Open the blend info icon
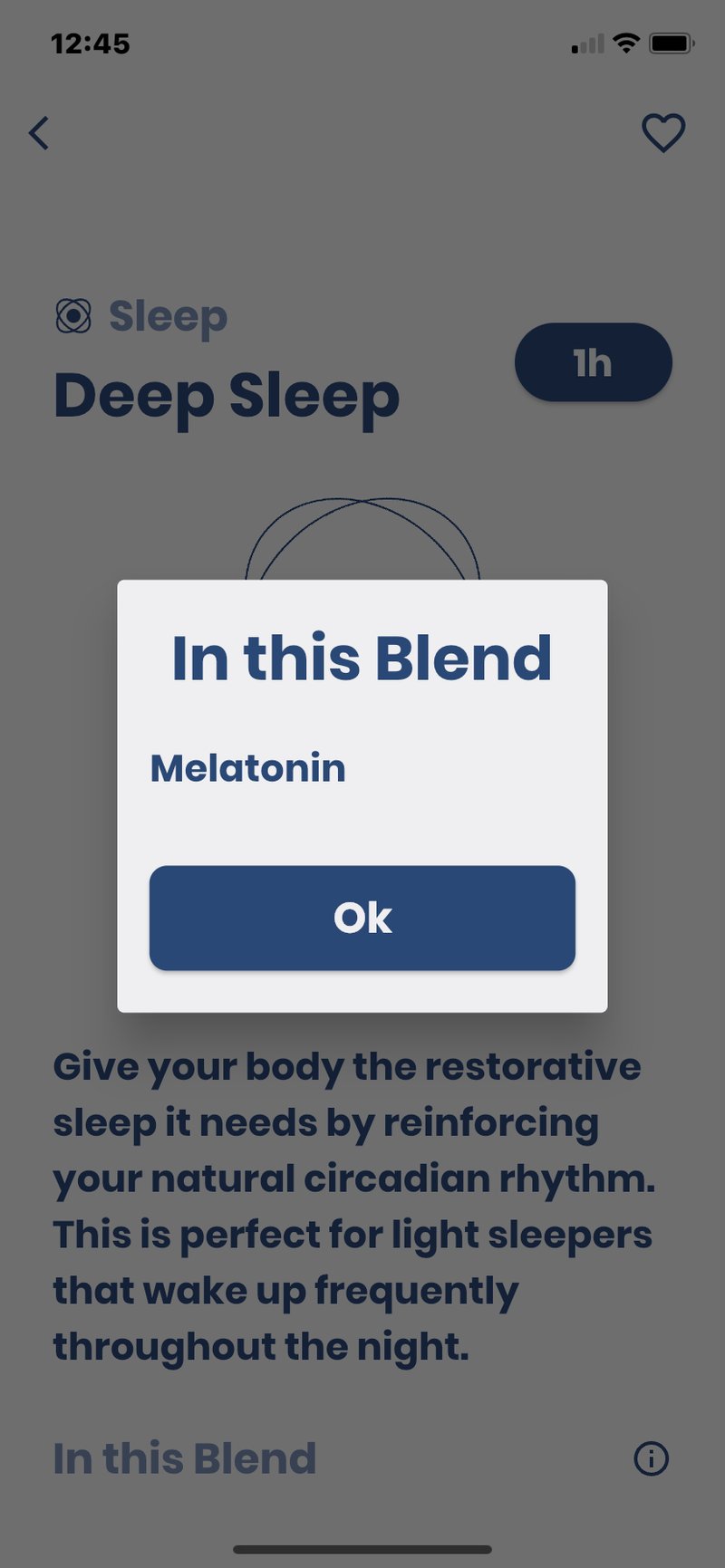 [651, 1458]
